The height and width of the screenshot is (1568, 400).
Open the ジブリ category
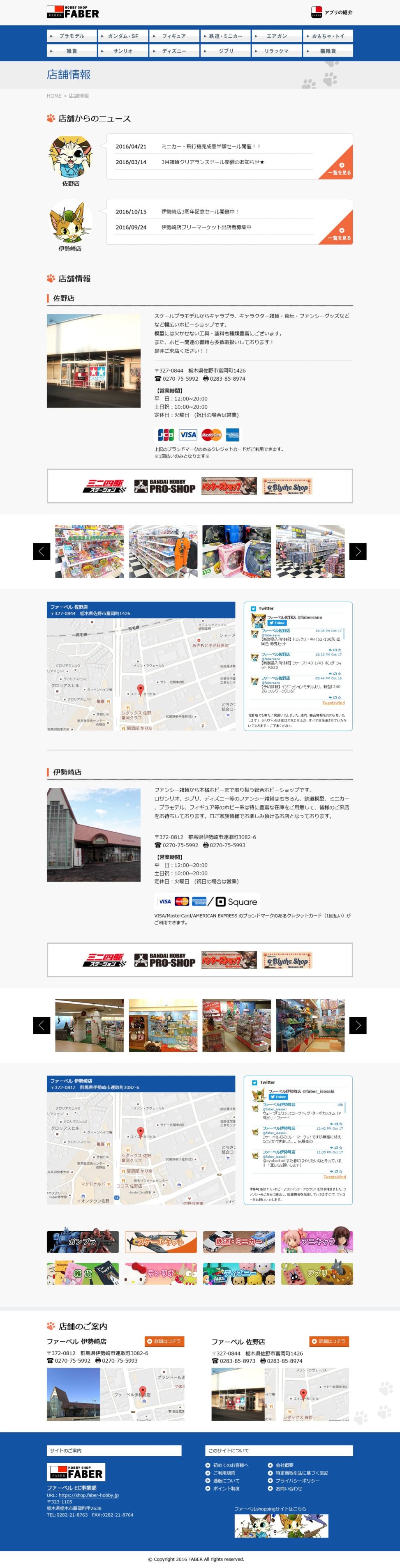tap(225, 51)
